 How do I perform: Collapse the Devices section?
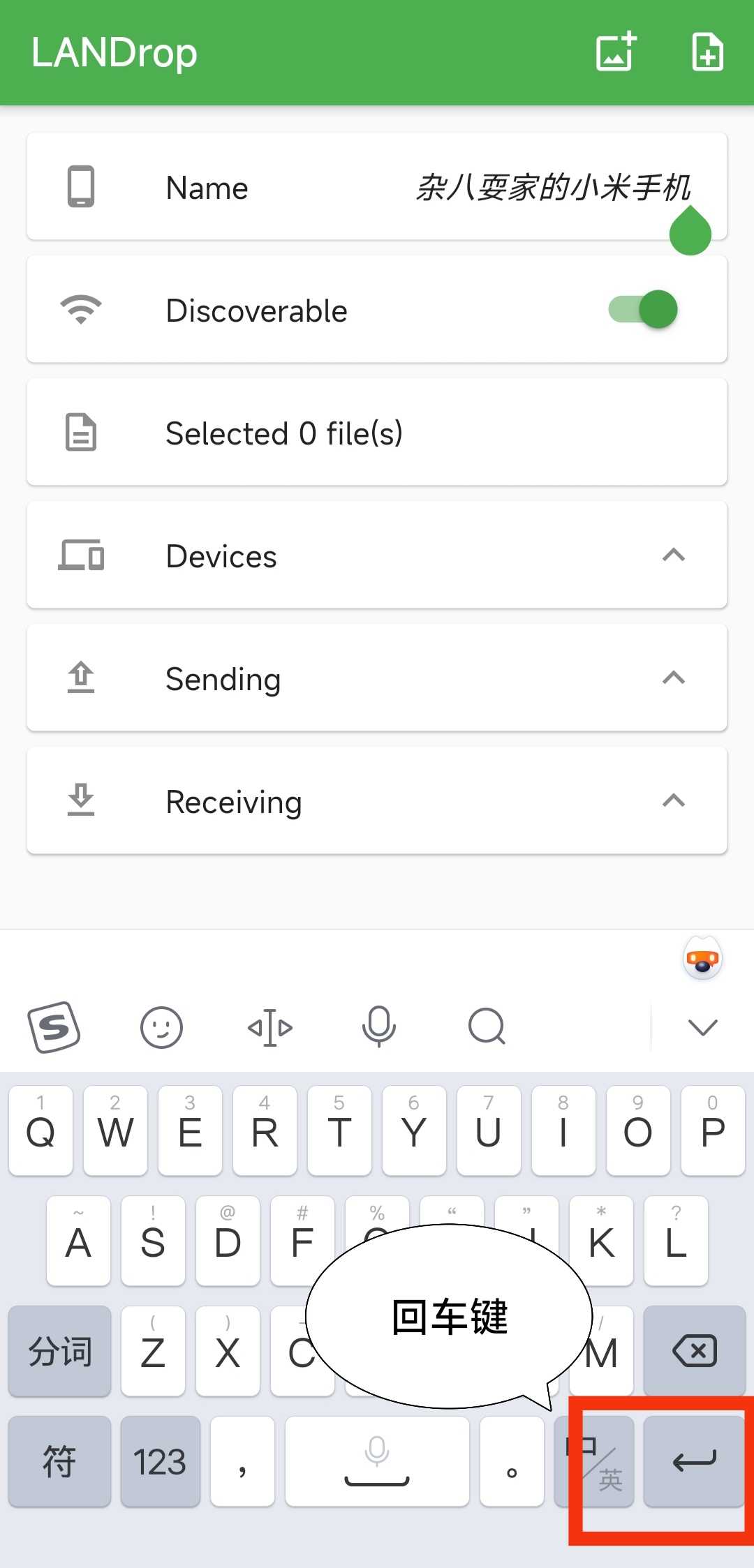pyautogui.click(x=673, y=555)
